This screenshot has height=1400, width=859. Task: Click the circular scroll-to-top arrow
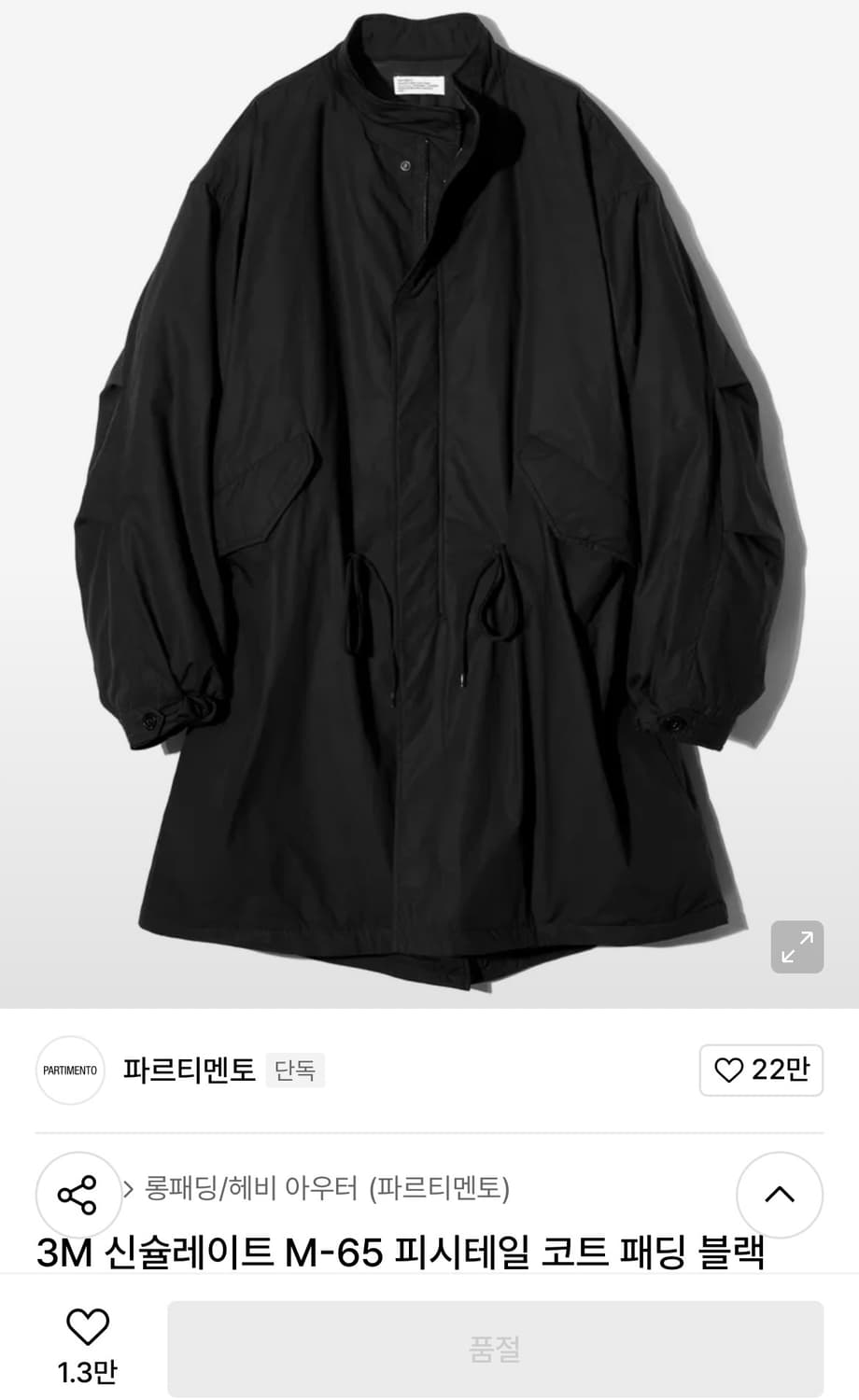781,1195
